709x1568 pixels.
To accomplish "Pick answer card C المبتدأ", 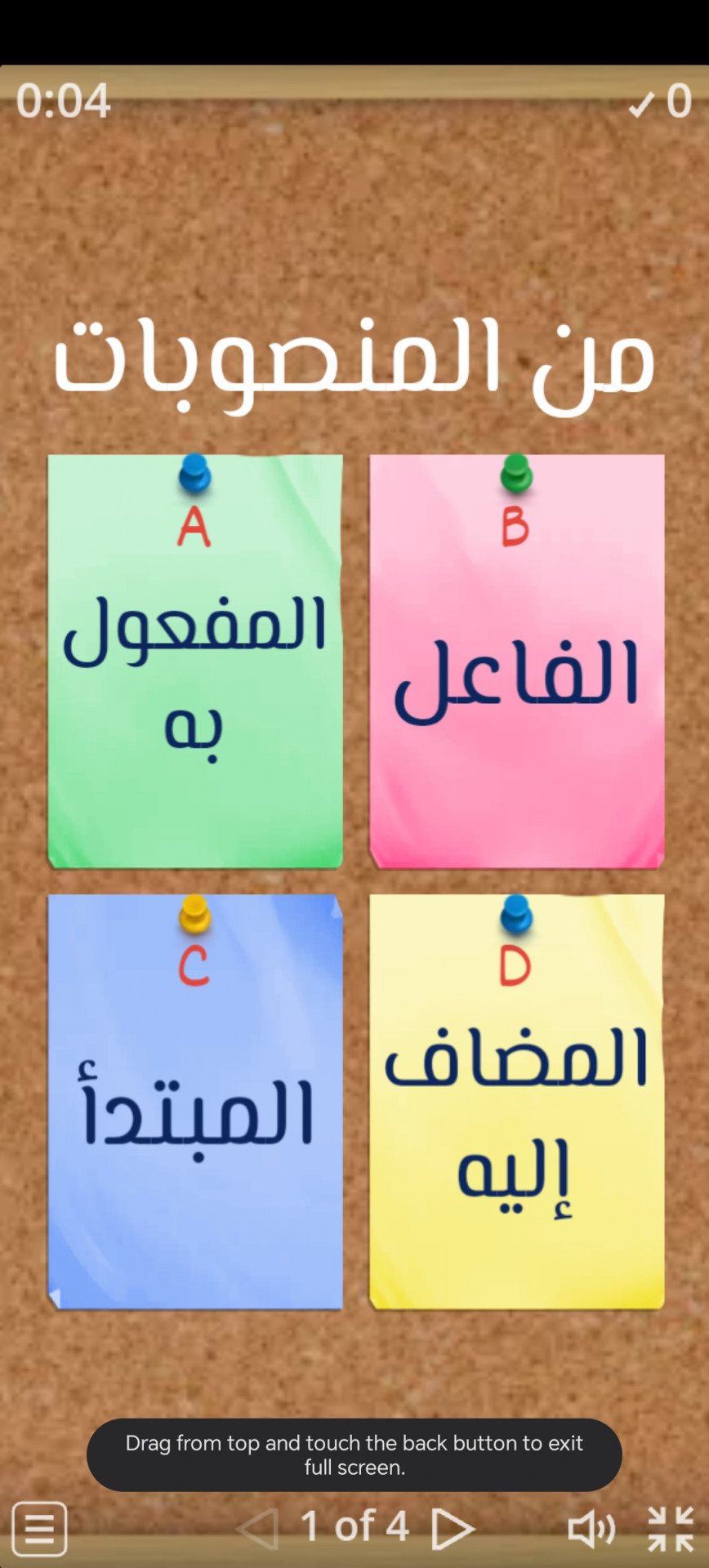I will (x=194, y=1102).
